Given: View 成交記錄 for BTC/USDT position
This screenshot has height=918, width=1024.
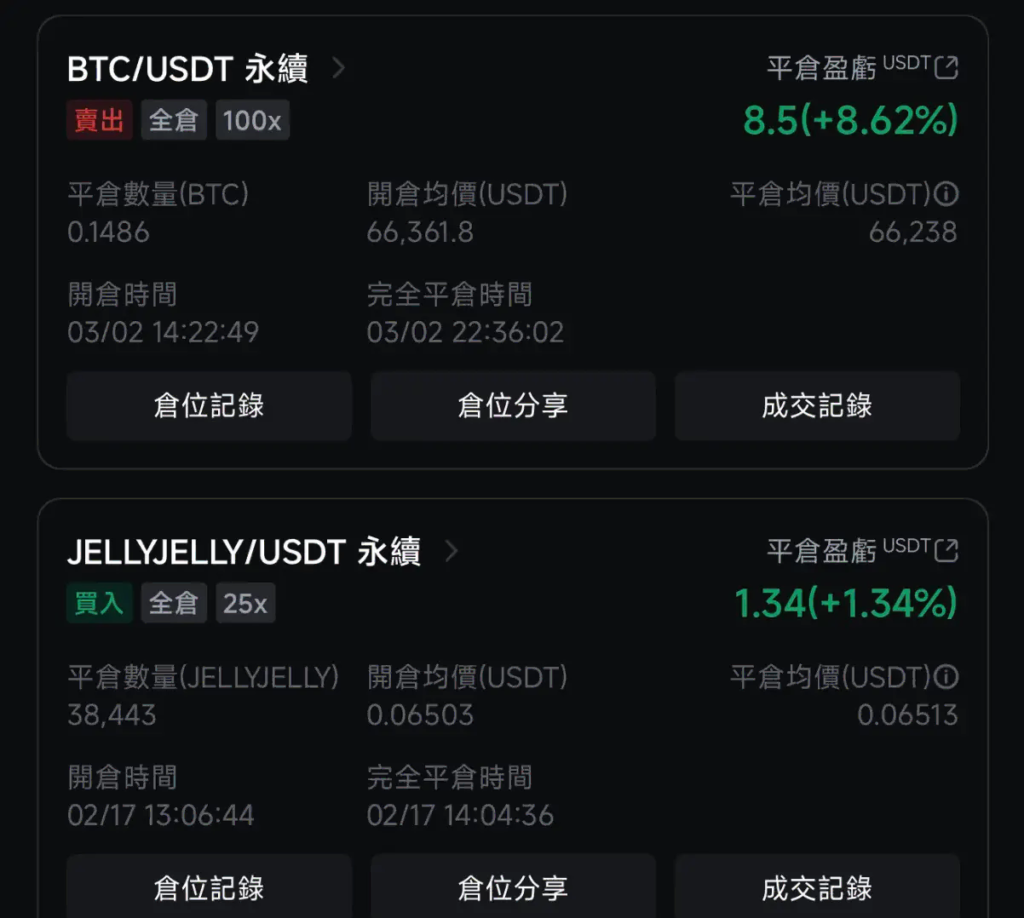Looking at the screenshot, I should (817, 405).
